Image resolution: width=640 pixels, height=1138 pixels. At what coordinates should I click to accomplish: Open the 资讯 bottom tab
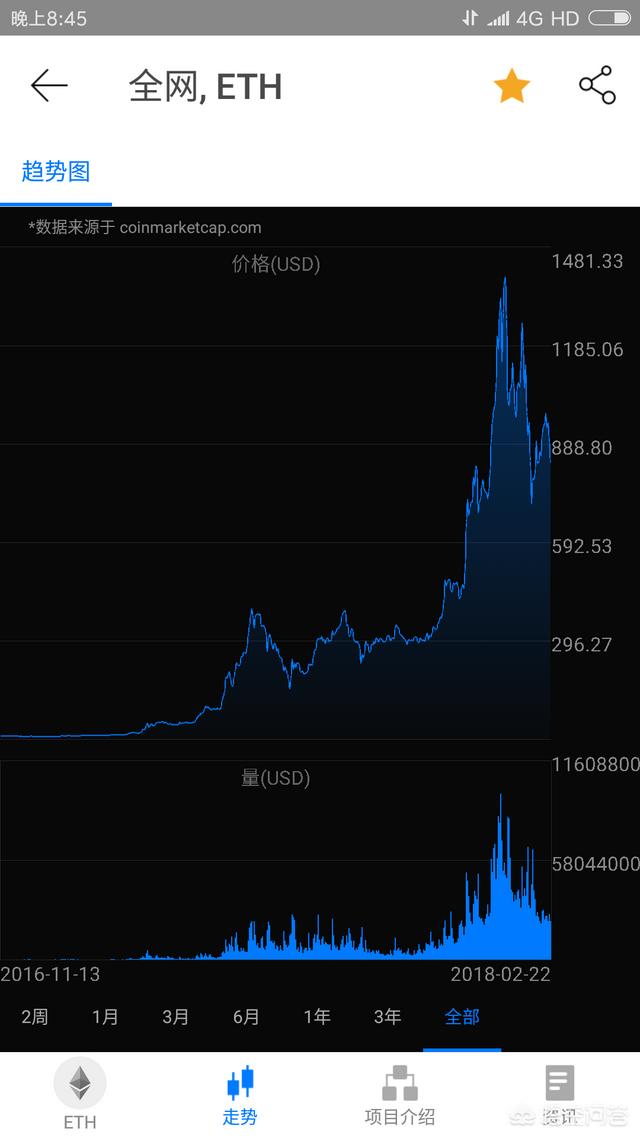pyautogui.click(x=560, y=1095)
